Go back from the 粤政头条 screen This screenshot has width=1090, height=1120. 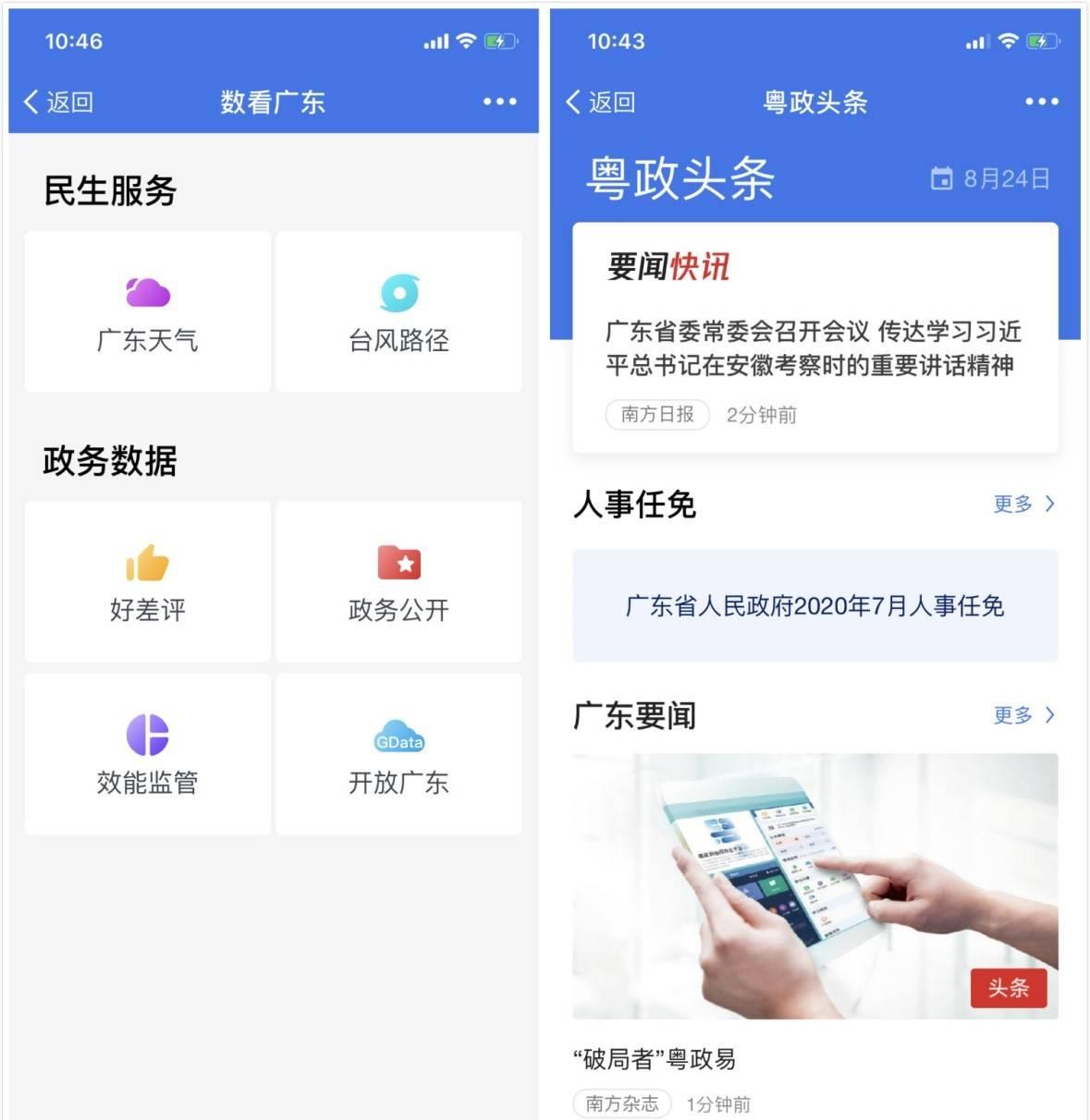click(x=600, y=102)
